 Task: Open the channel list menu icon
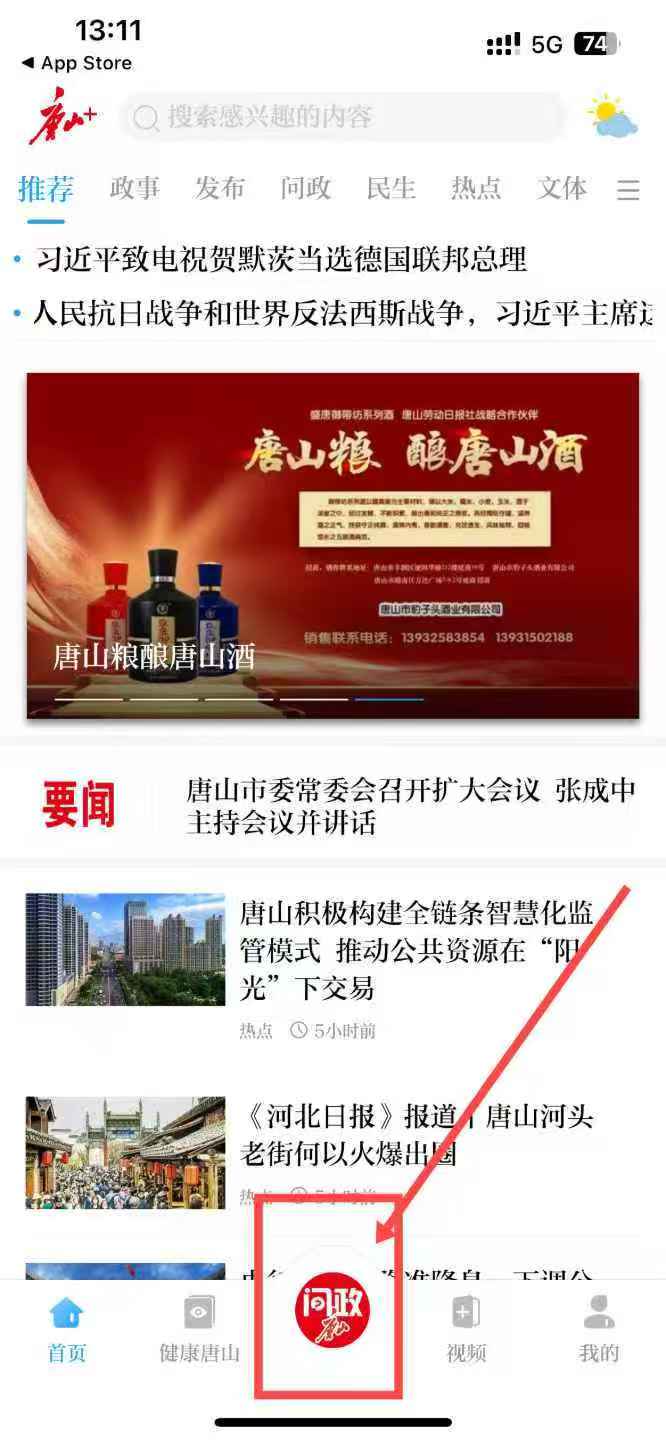point(628,190)
